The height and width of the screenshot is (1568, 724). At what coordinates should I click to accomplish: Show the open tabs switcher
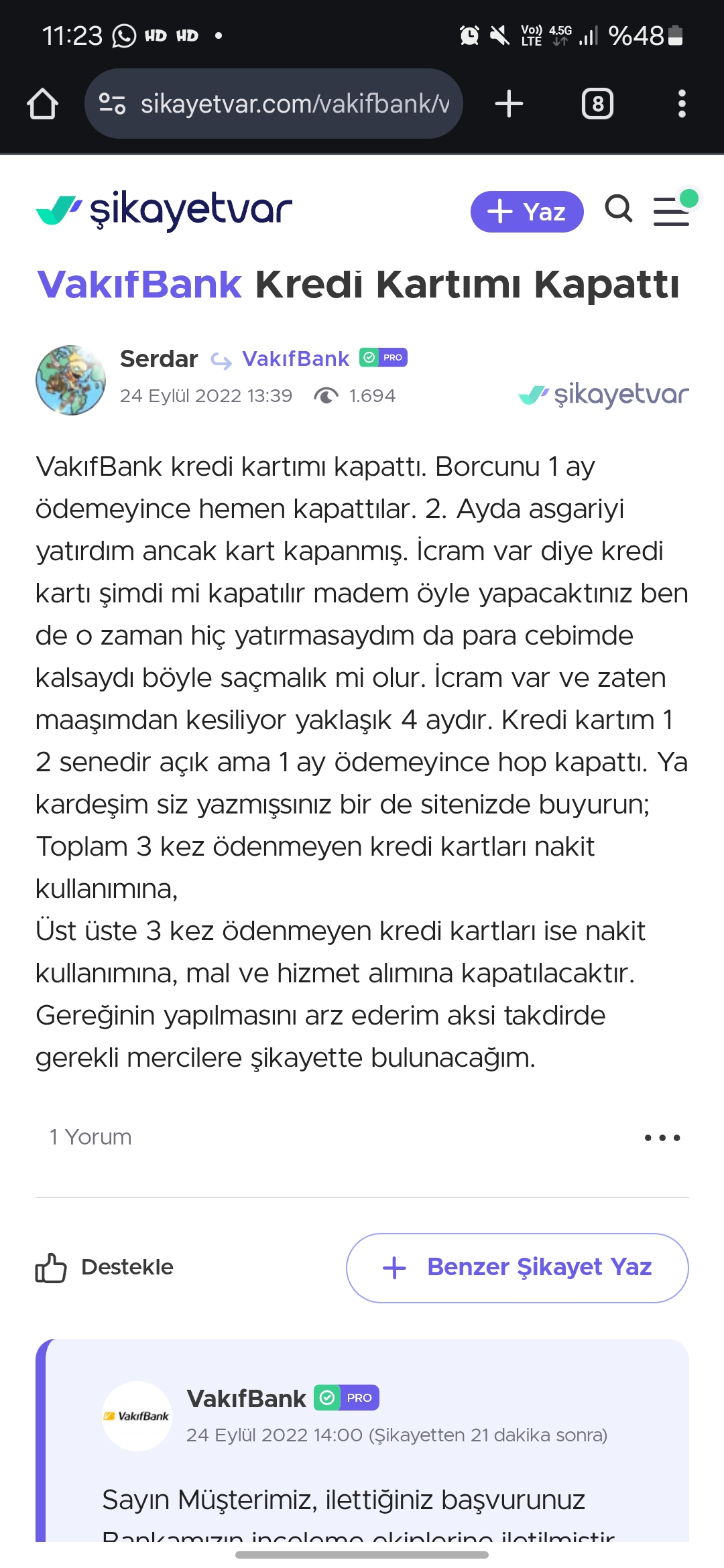point(597,104)
